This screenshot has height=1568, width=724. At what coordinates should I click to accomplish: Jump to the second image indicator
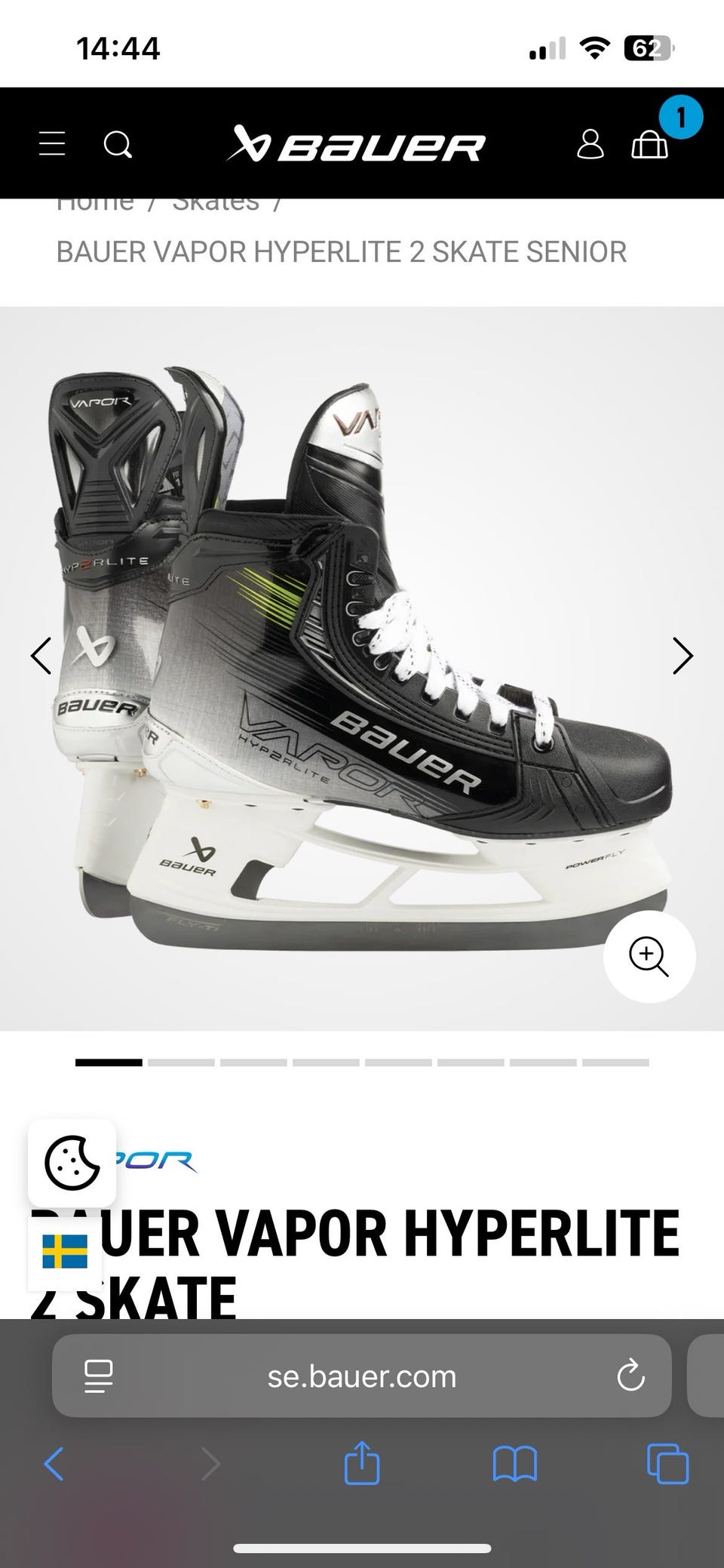pyautogui.click(x=181, y=1062)
